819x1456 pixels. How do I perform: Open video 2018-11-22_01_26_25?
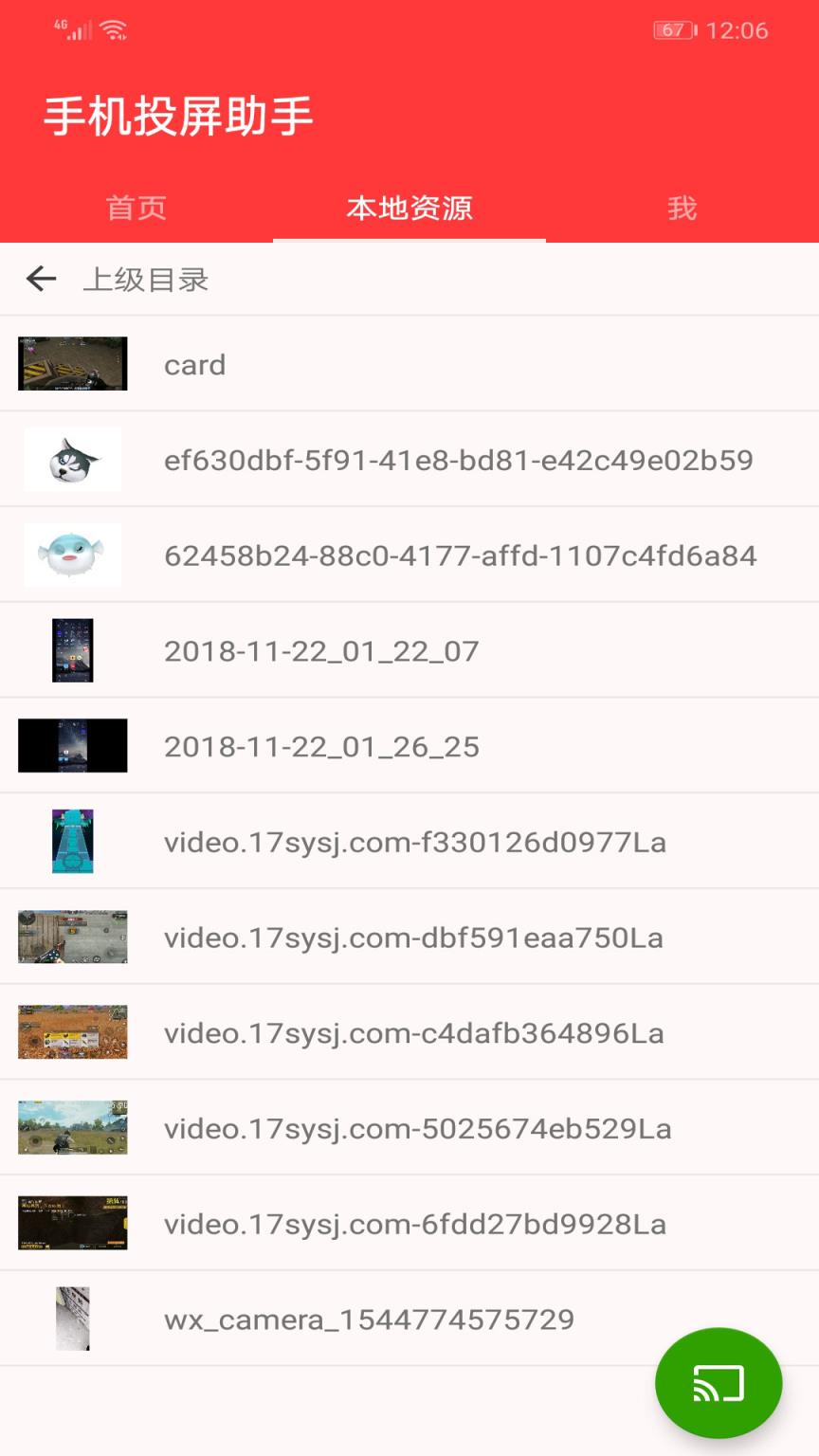point(321,745)
